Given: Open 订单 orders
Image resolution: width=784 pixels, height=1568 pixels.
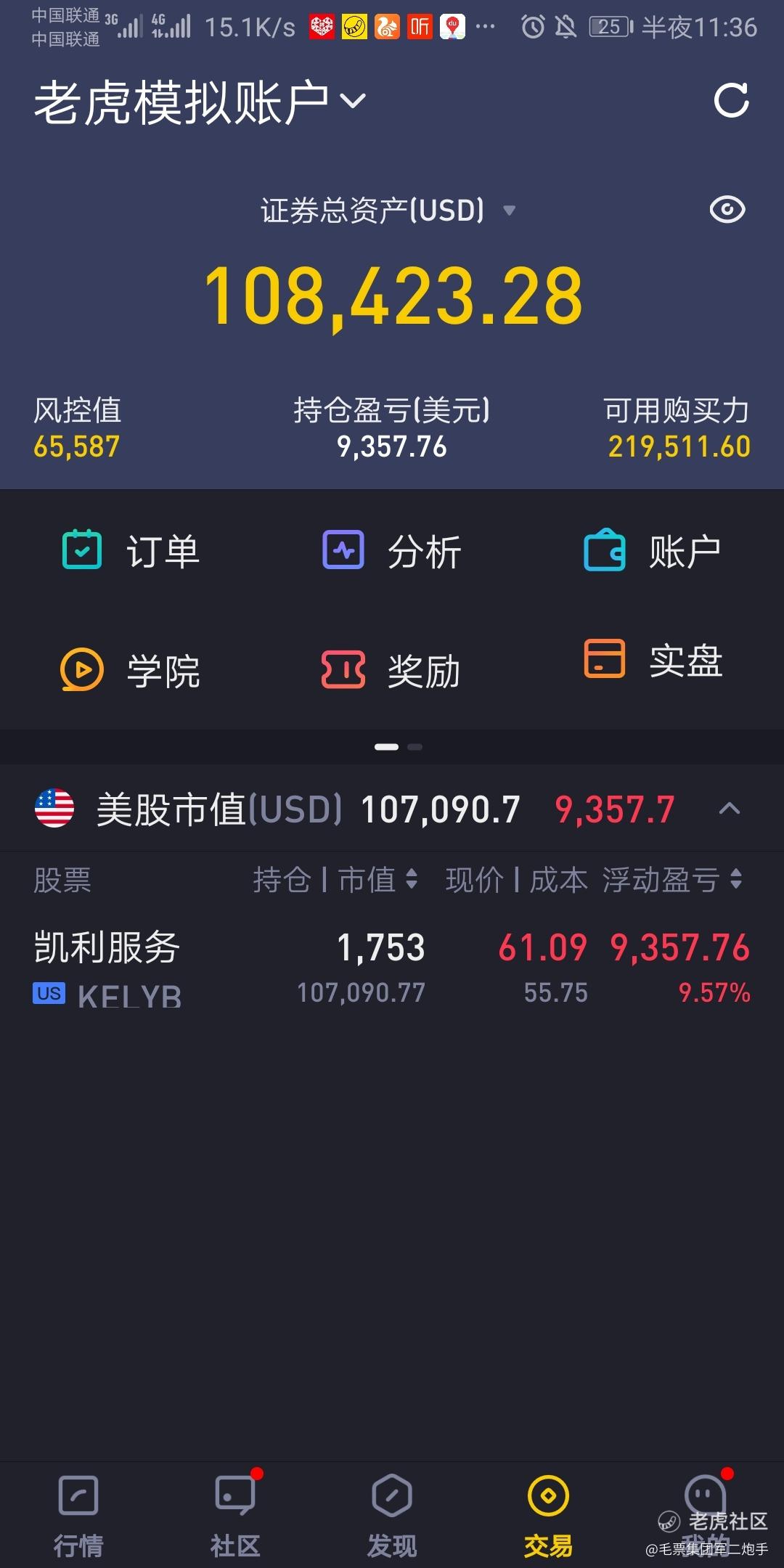Looking at the screenshot, I should pos(131,551).
